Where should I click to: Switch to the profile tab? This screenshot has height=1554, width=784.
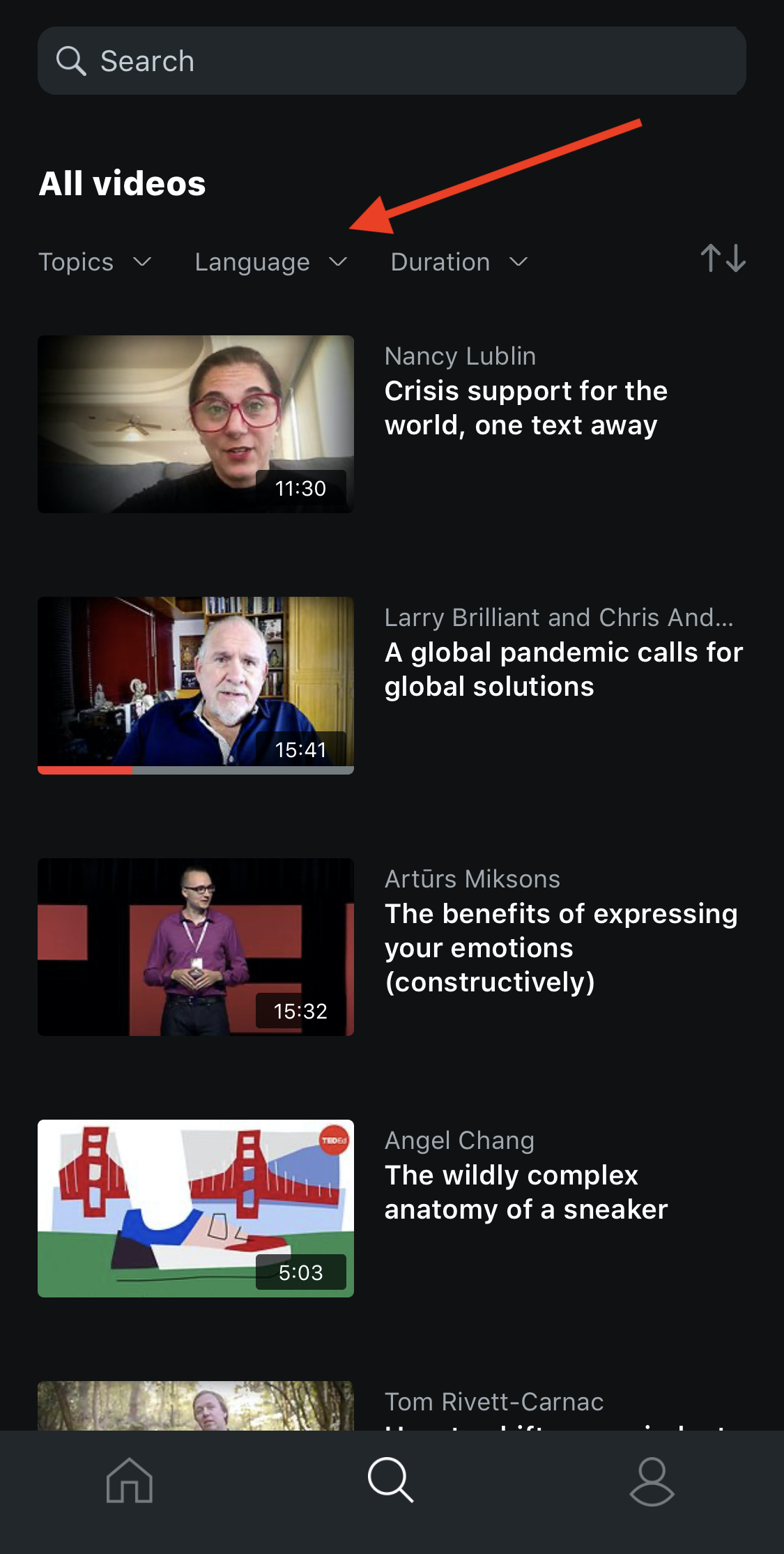[652, 1480]
